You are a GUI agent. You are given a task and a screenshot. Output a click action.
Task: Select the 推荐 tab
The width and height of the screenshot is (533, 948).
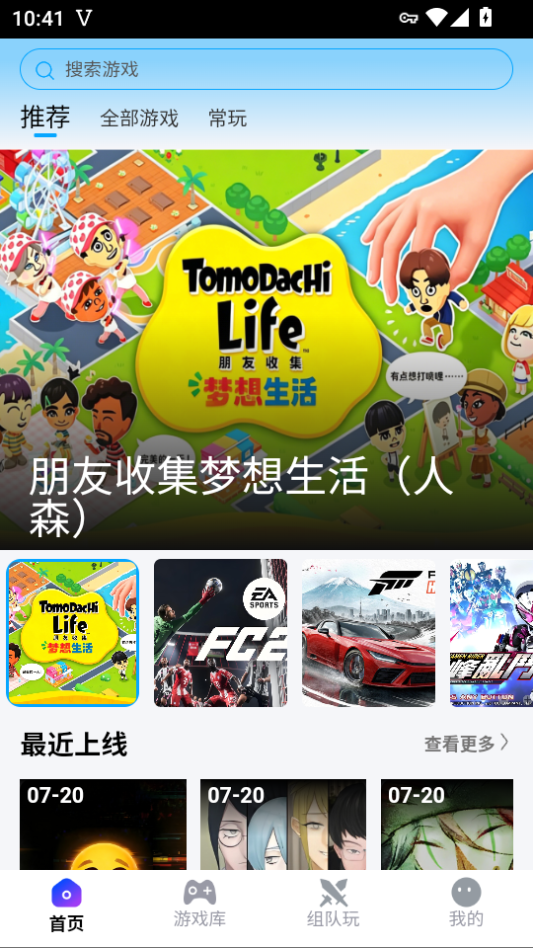(x=45, y=117)
